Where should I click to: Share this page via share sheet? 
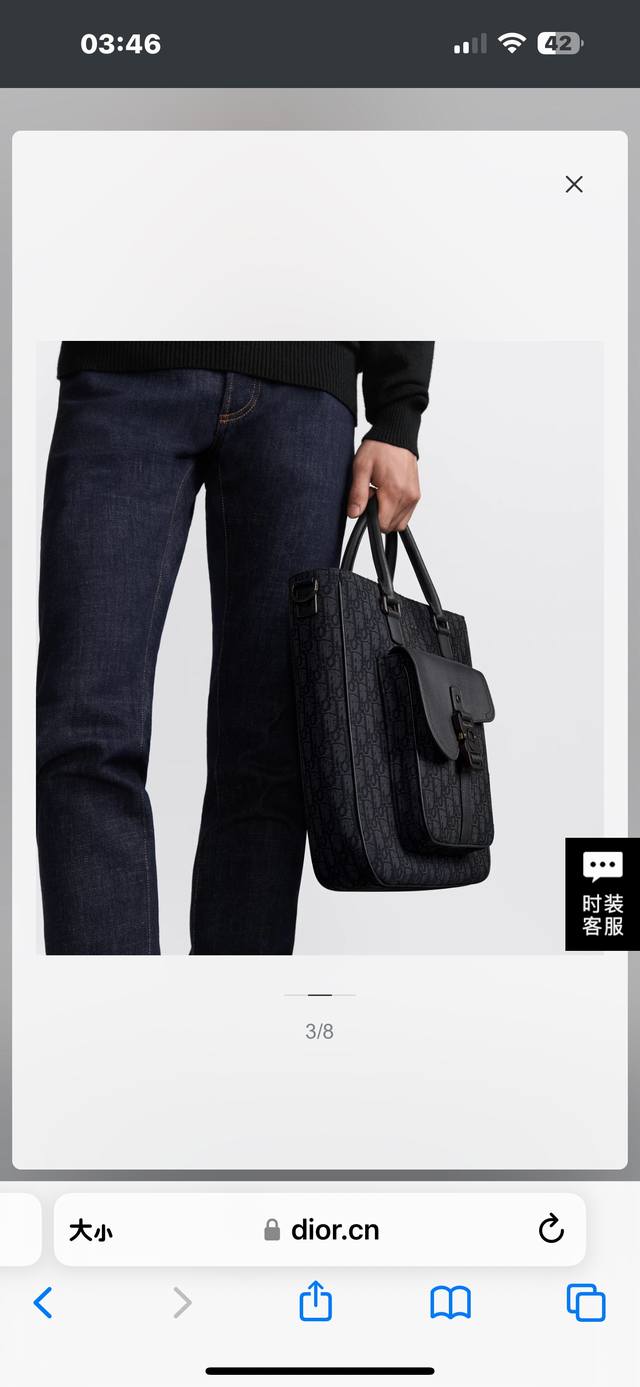(316, 1302)
